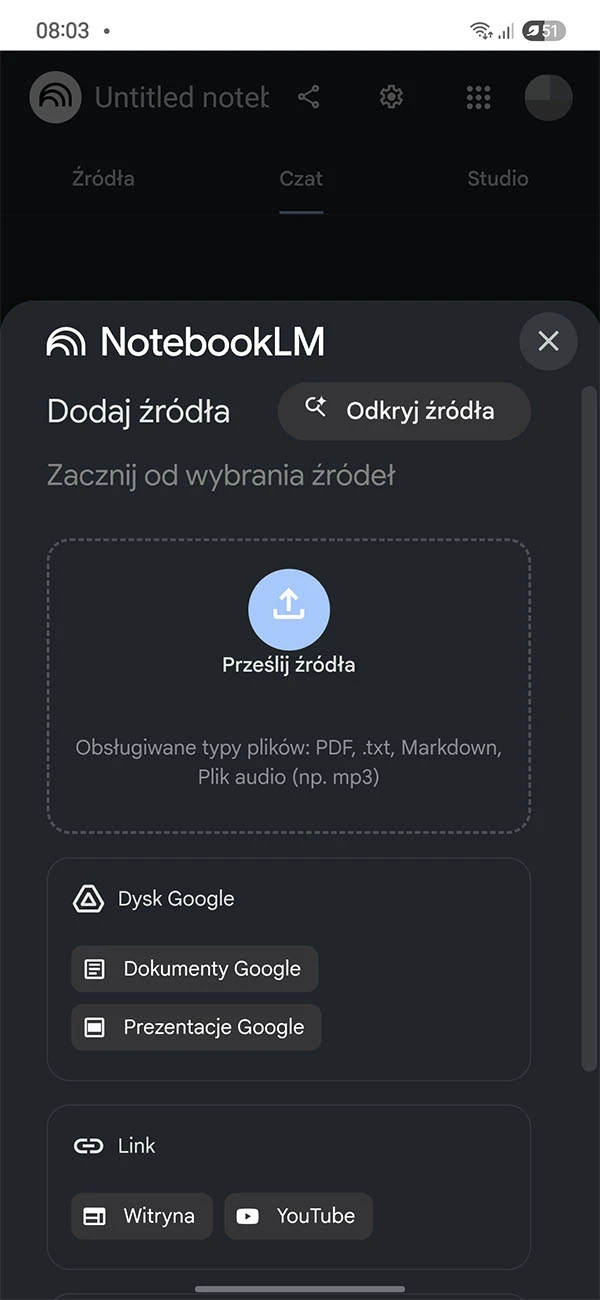The image size is (600, 1300).
Task: Select Prezentacje Google as source
Action: click(196, 1027)
